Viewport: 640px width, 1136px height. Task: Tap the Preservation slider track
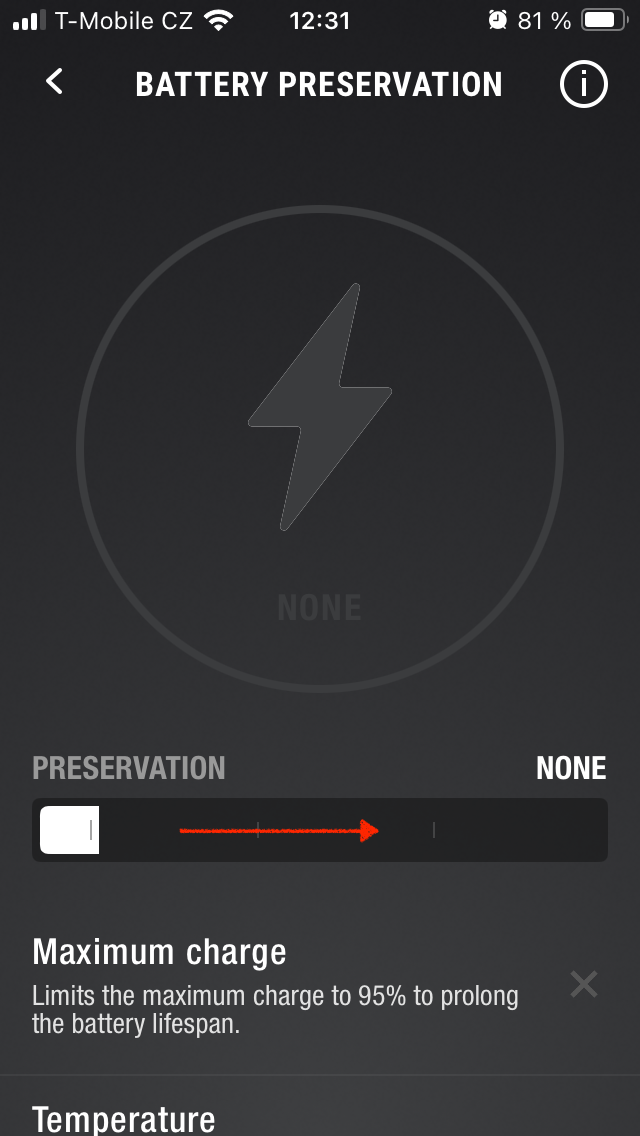point(320,830)
